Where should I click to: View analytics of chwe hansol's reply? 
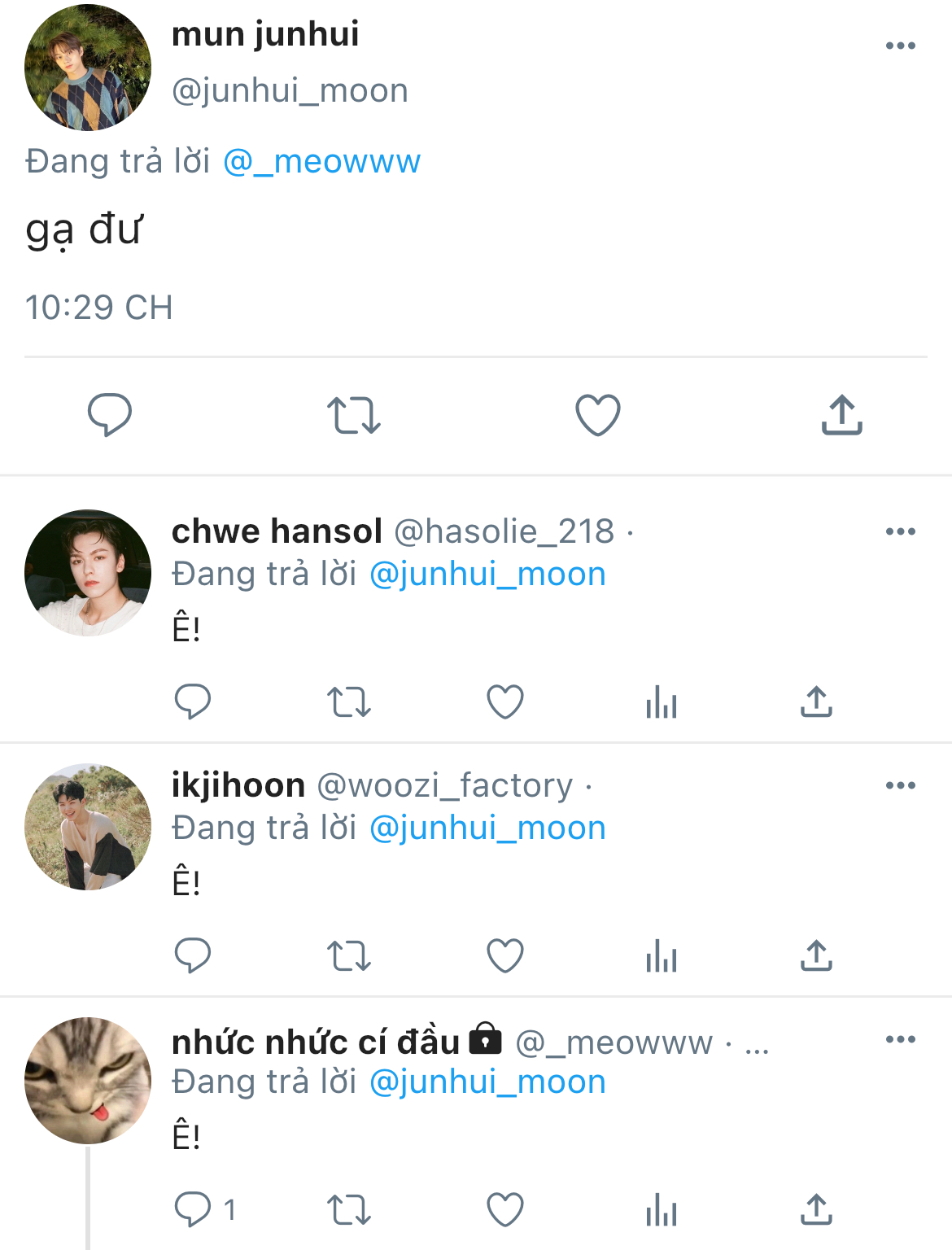[662, 701]
